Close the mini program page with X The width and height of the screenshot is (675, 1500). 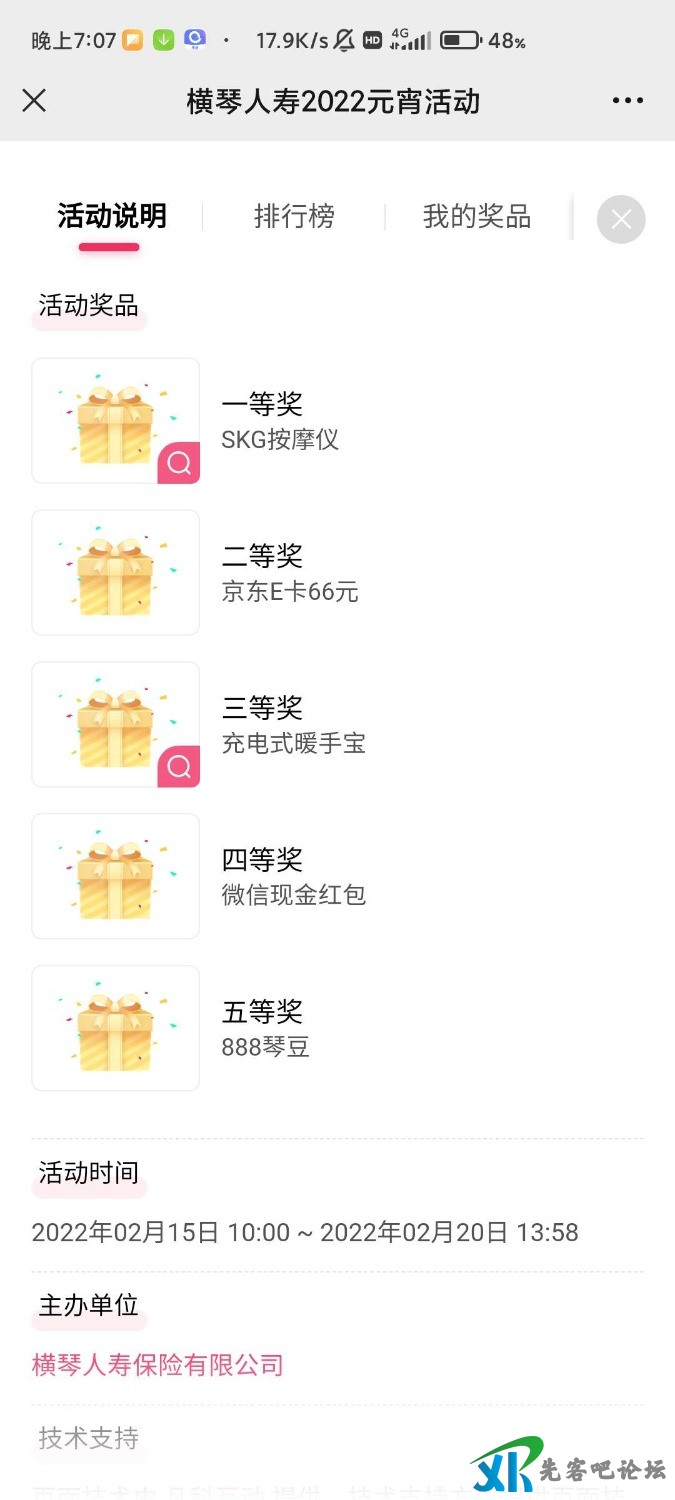[x=34, y=101]
